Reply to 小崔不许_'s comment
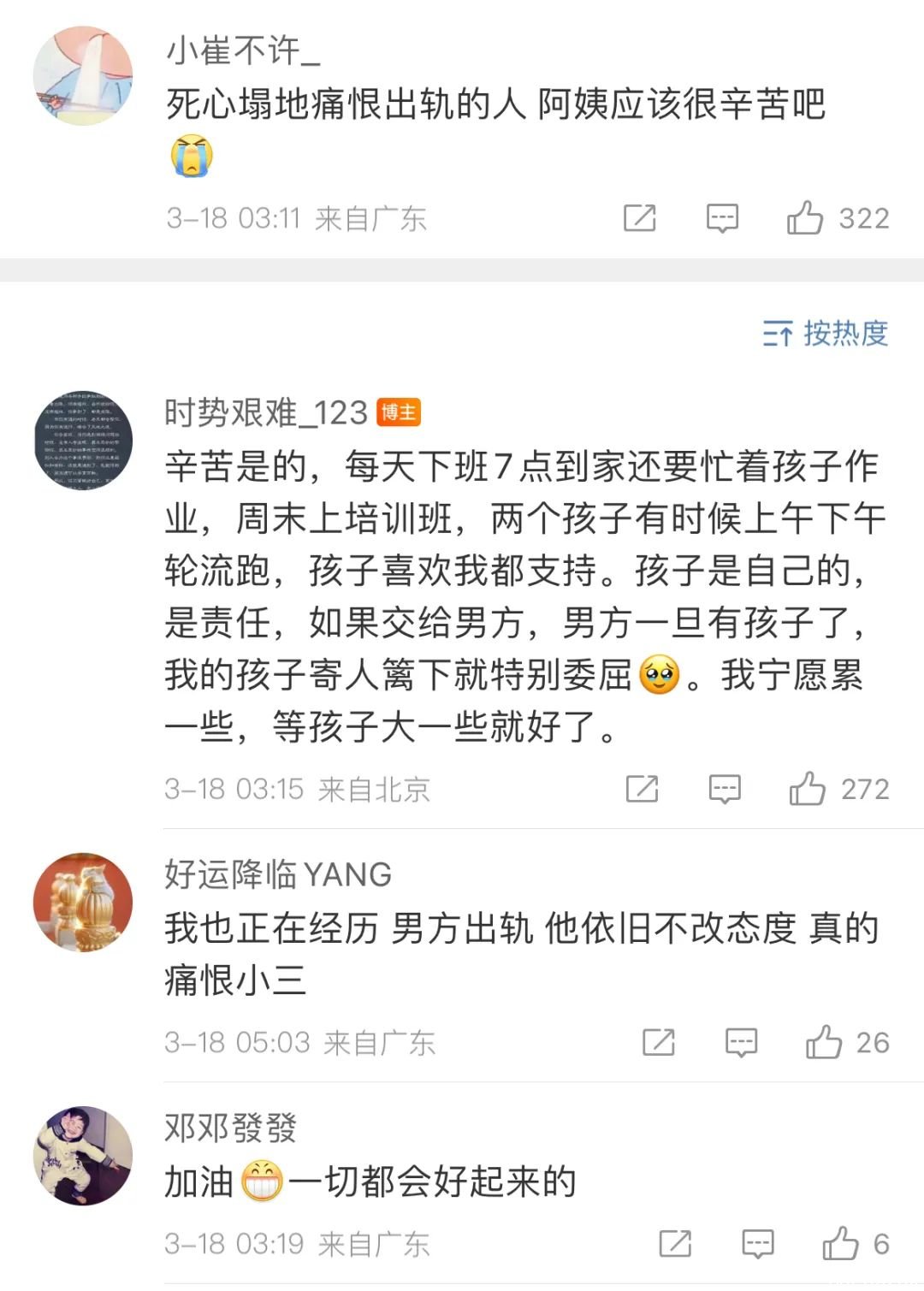Image resolution: width=924 pixels, height=1291 pixels. (722, 218)
